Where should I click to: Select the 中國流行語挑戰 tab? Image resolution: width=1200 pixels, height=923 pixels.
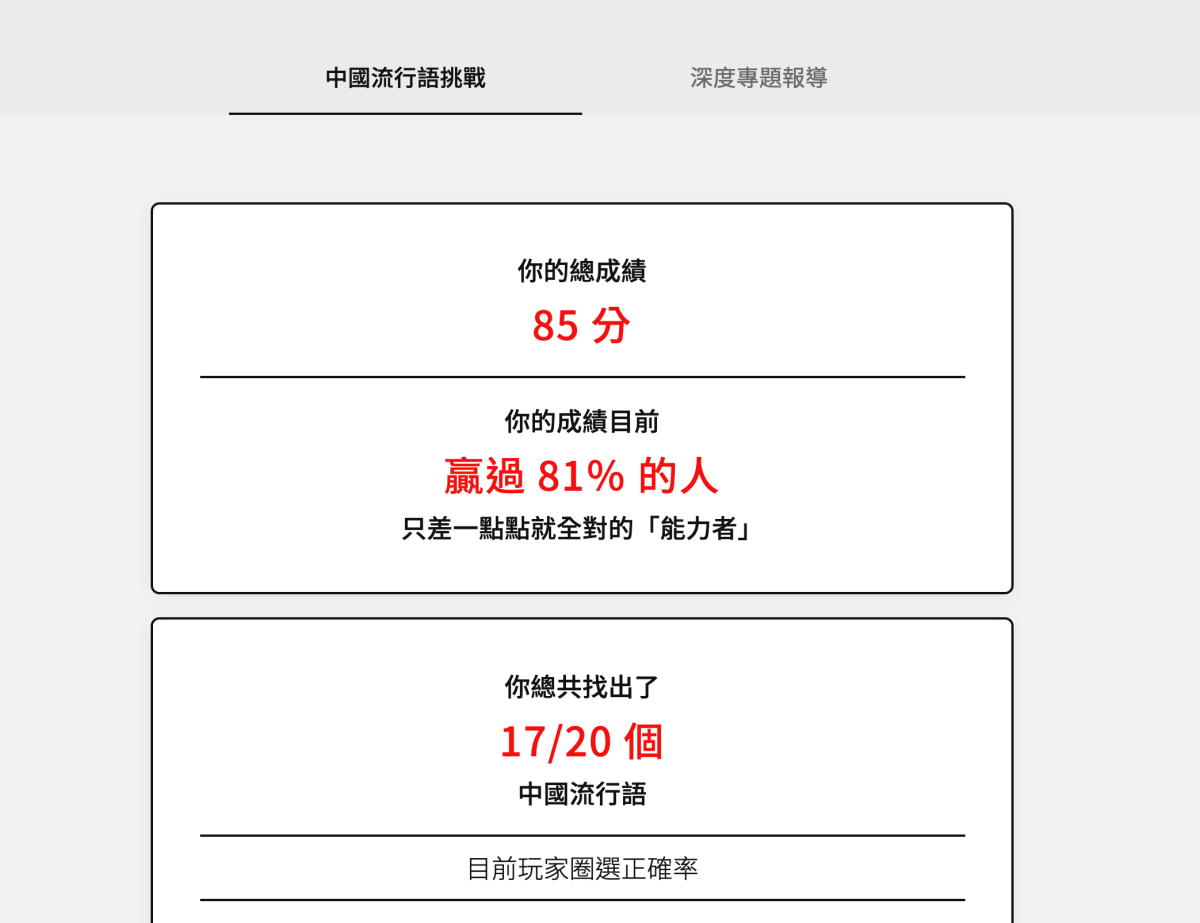click(x=405, y=78)
